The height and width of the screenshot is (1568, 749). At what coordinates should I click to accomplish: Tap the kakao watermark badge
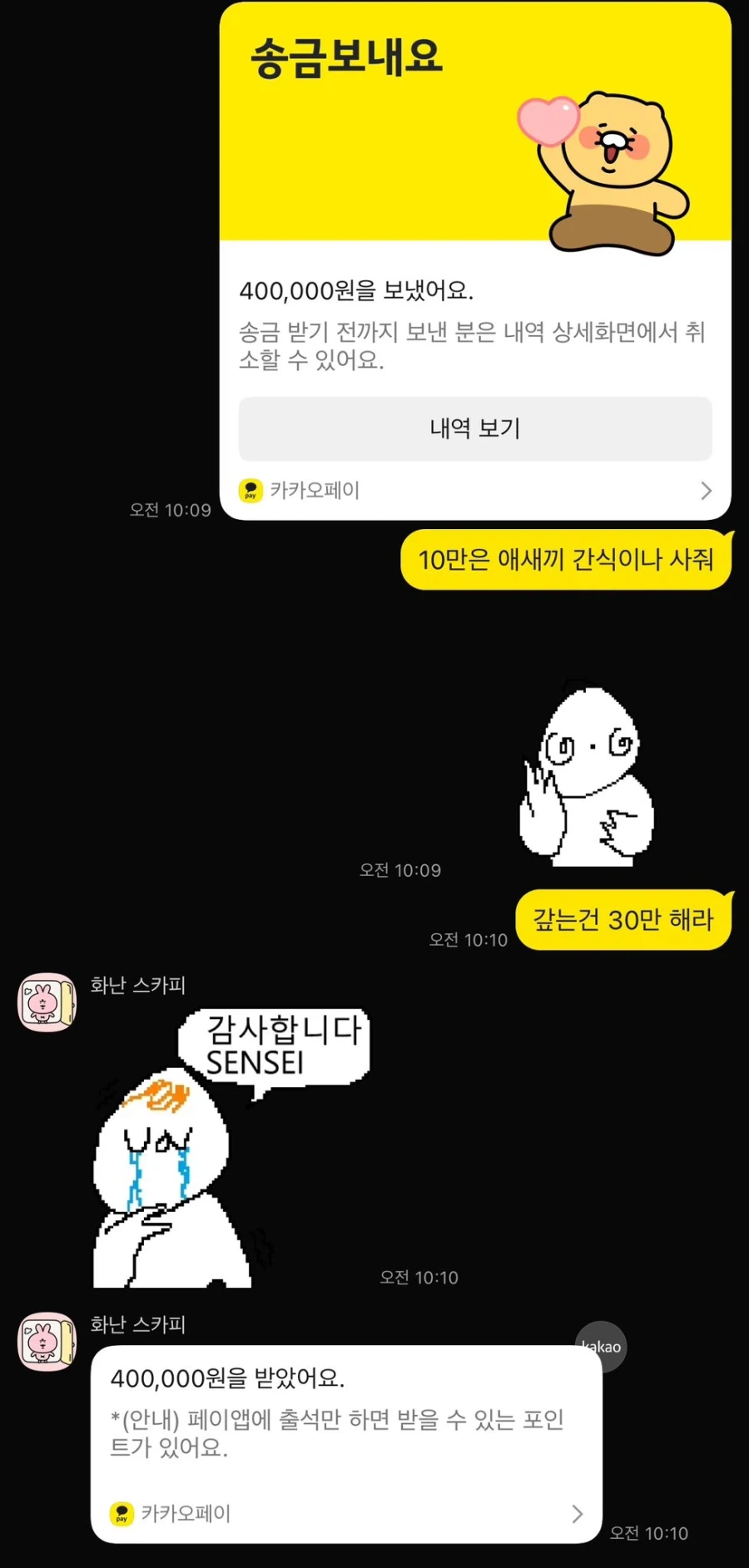601,1346
